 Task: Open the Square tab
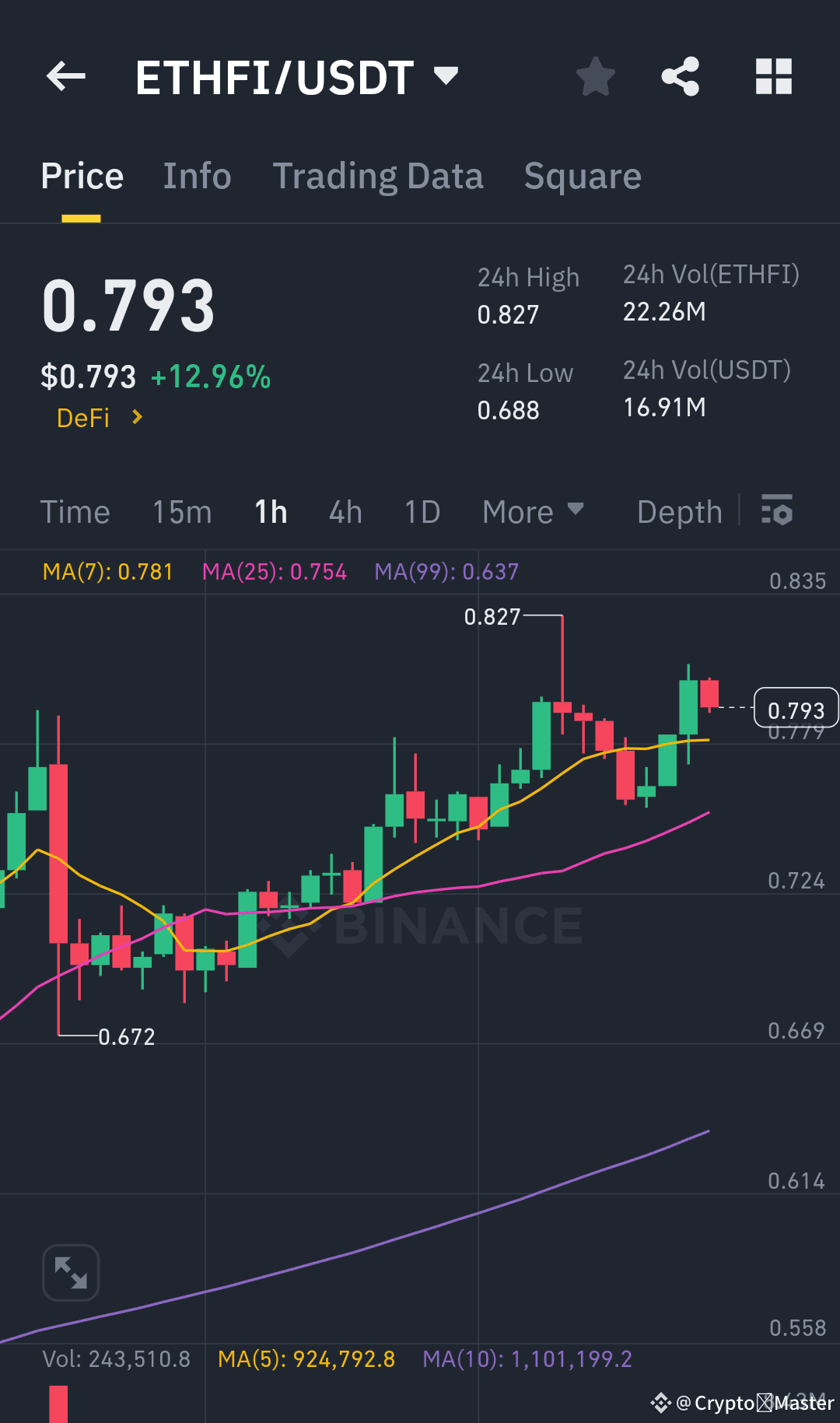point(583,175)
